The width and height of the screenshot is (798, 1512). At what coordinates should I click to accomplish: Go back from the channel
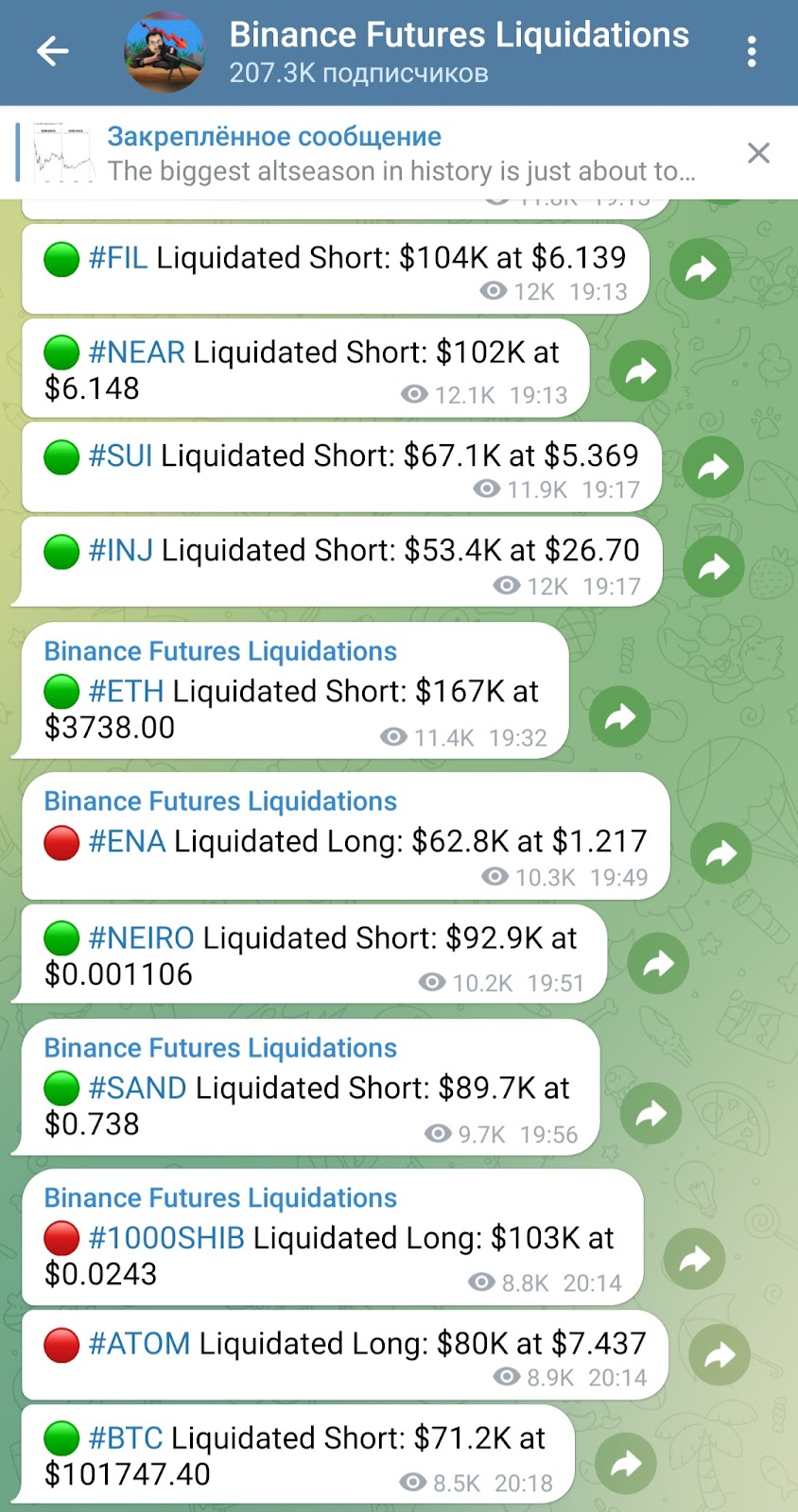click(x=53, y=51)
